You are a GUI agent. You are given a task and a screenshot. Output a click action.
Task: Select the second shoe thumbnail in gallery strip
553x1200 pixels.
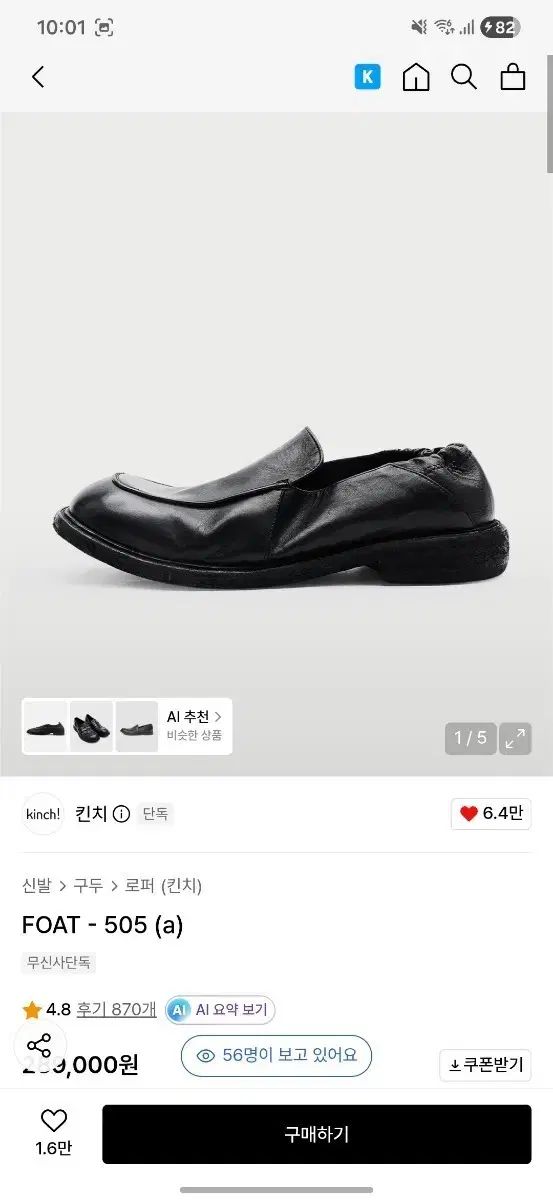(91, 727)
